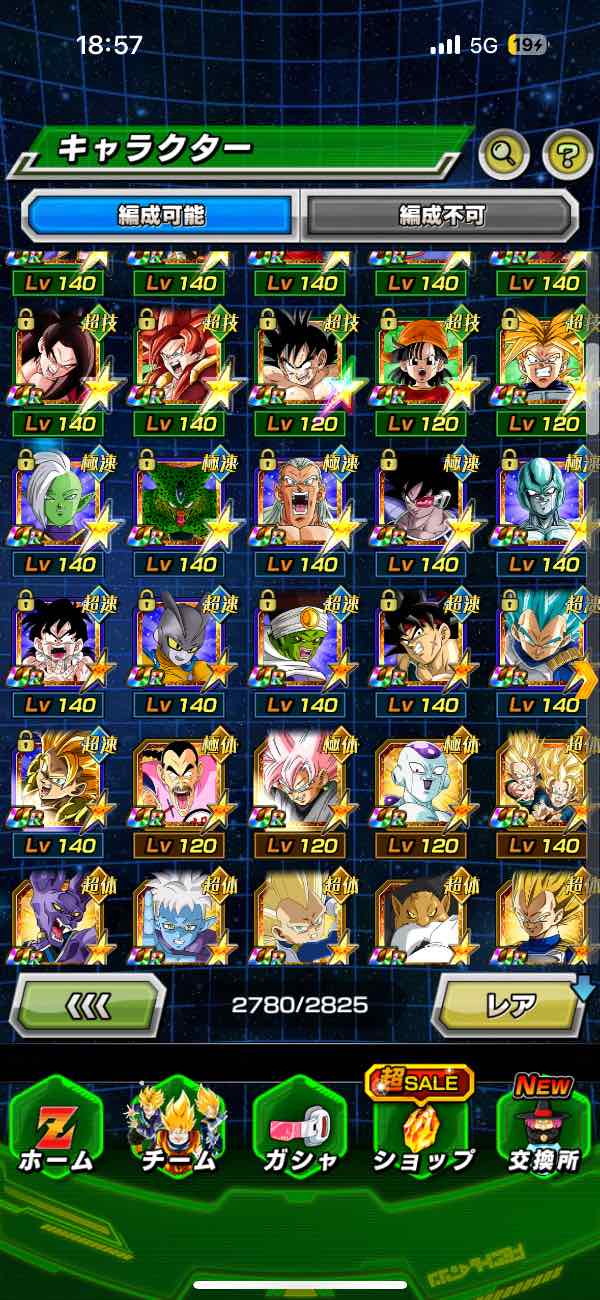The image size is (600, 1300).
Task: Tap the back arrows button
Action: [87, 1004]
